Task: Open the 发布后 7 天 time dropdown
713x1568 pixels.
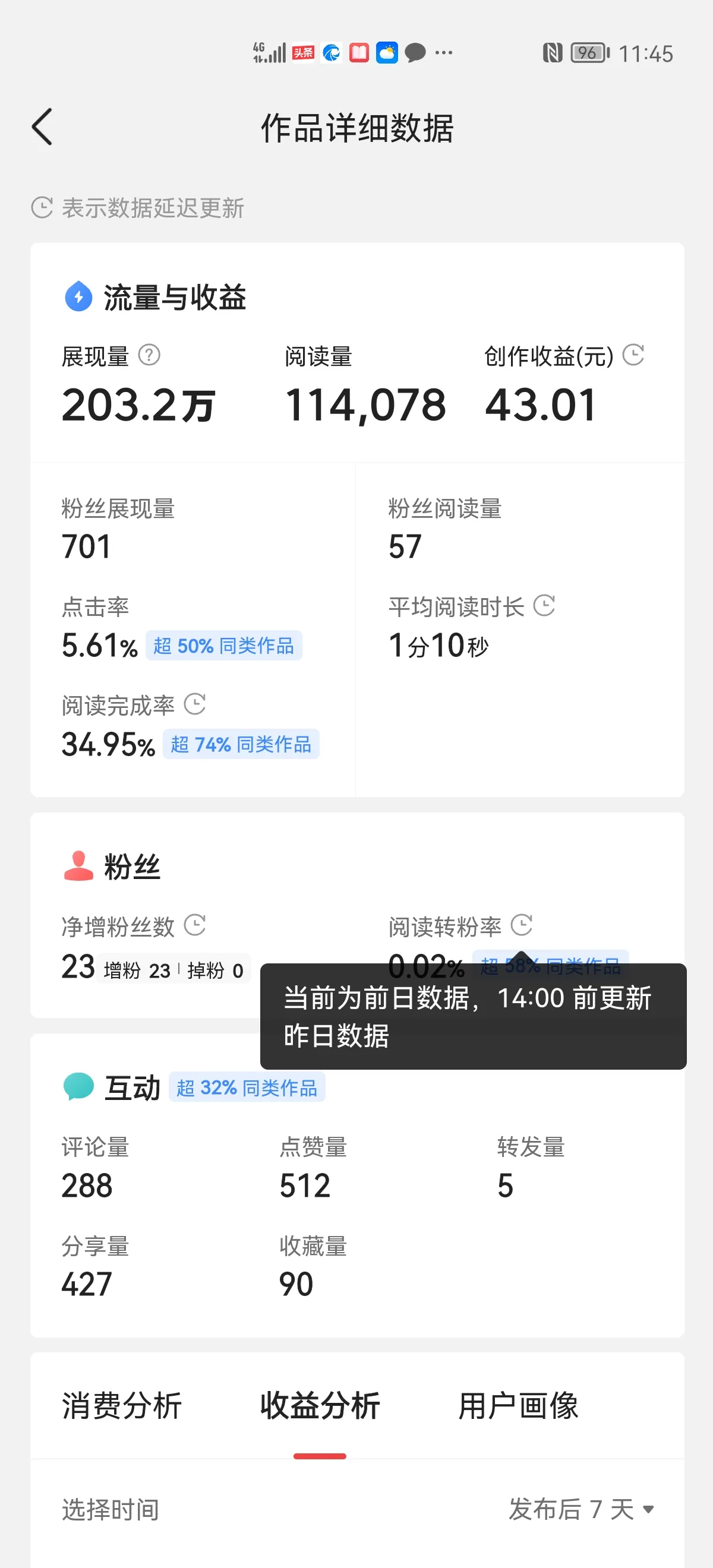Action: coord(582,1510)
